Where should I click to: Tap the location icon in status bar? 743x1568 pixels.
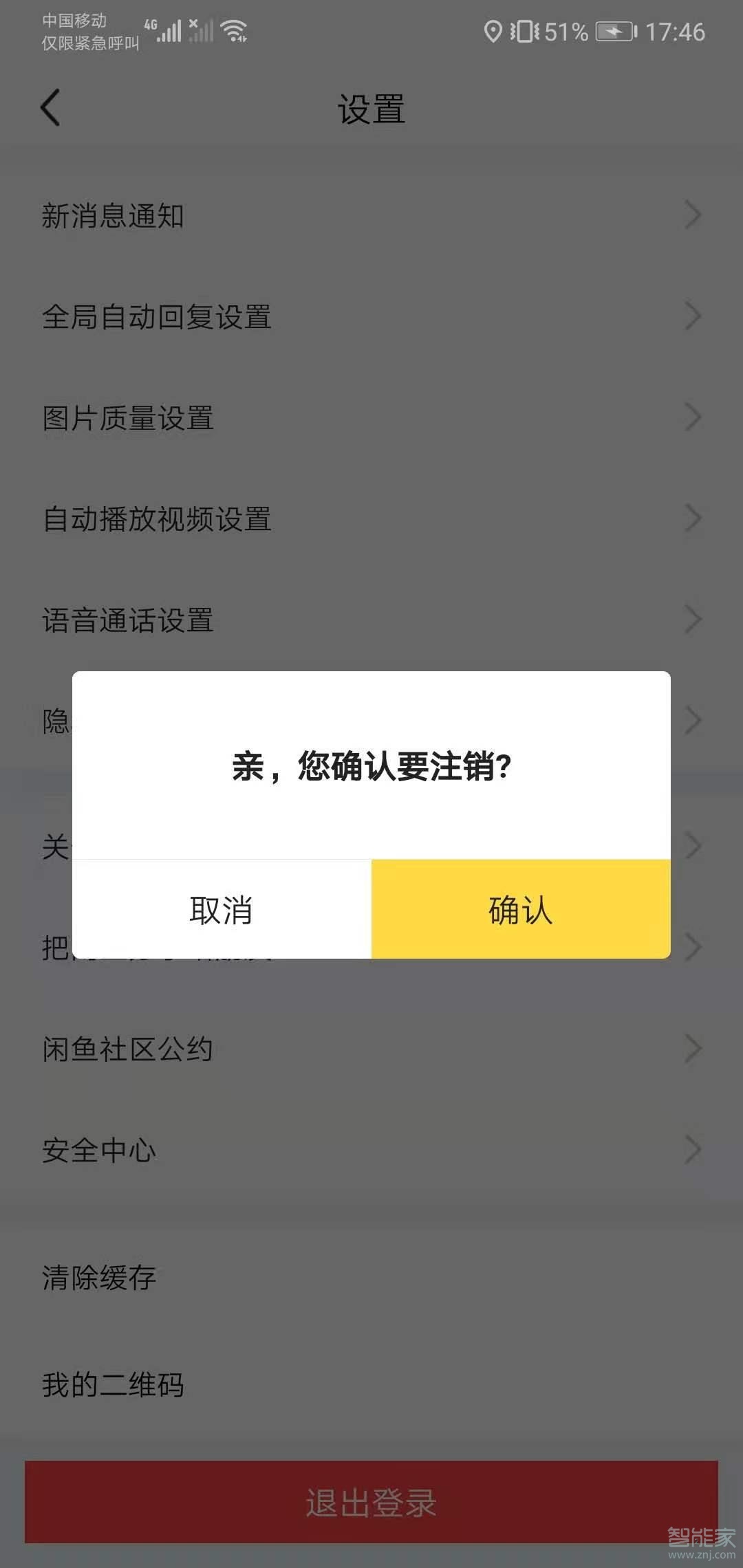494,31
